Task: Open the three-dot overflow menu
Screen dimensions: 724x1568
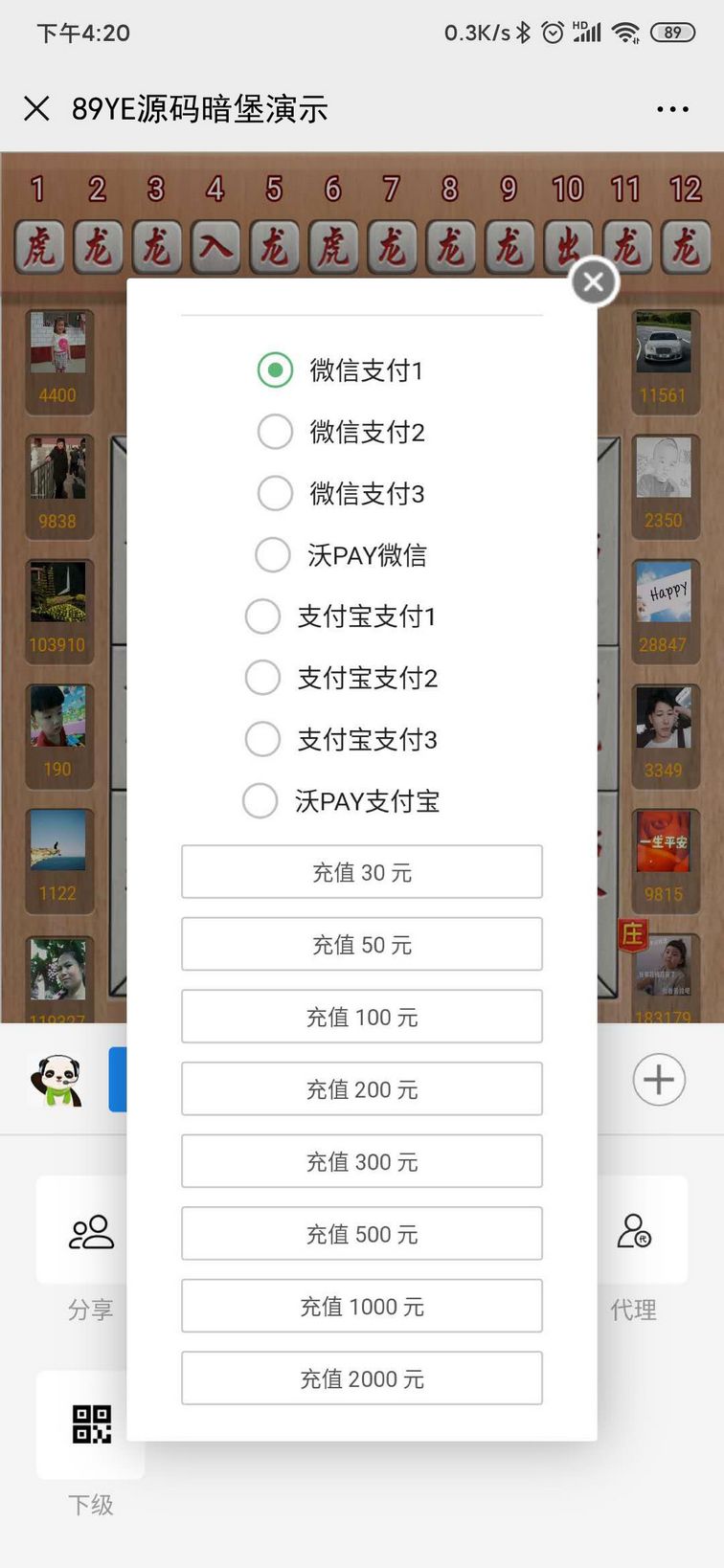Action: point(672,109)
